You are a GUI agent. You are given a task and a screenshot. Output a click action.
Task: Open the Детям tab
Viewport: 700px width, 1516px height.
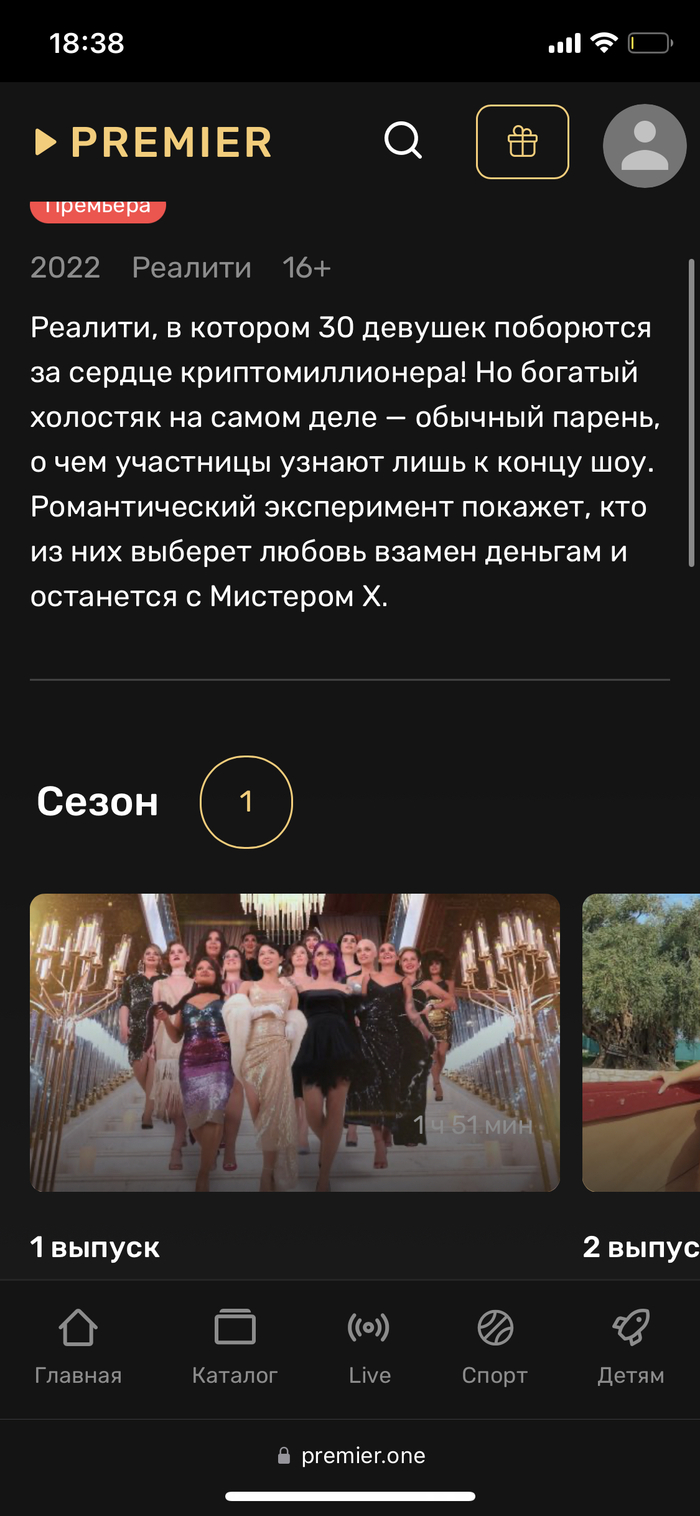[631, 1348]
